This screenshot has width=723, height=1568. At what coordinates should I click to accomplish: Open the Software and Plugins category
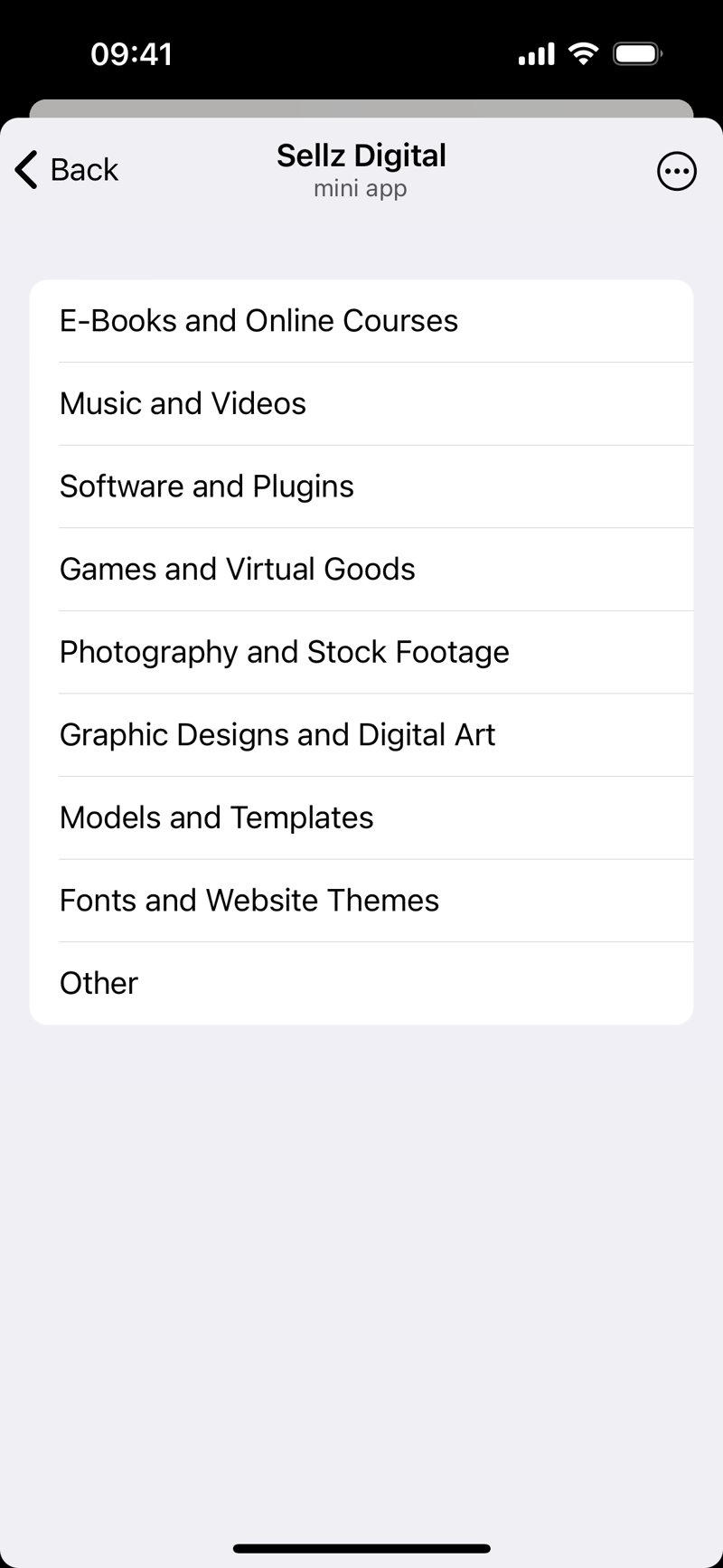coord(206,486)
